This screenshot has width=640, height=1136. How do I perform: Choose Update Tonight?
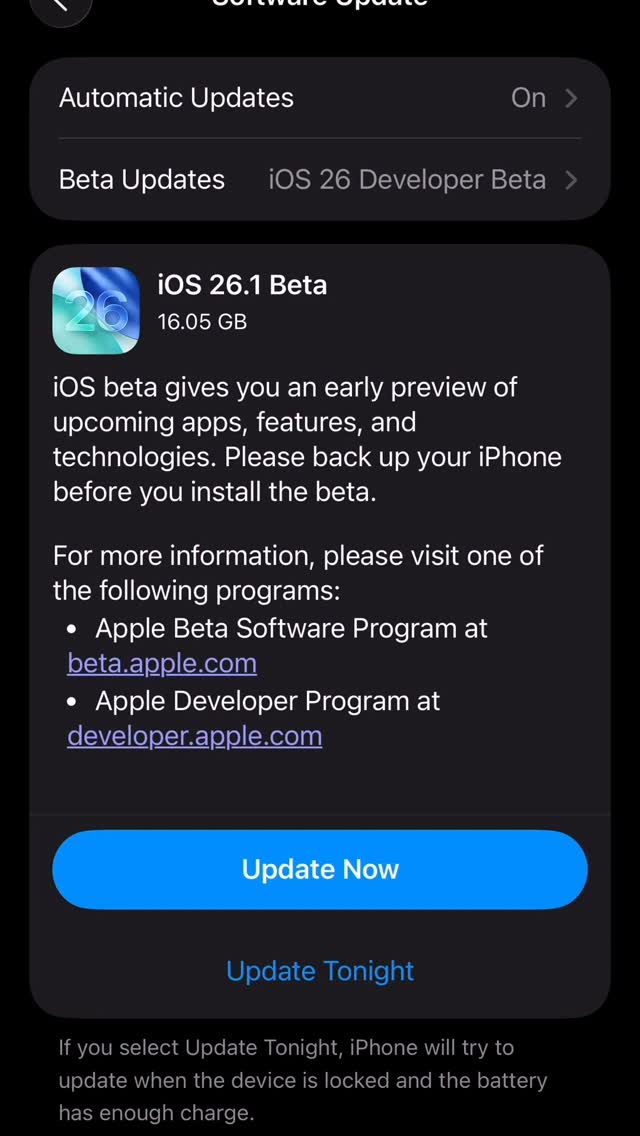[319, 970]
